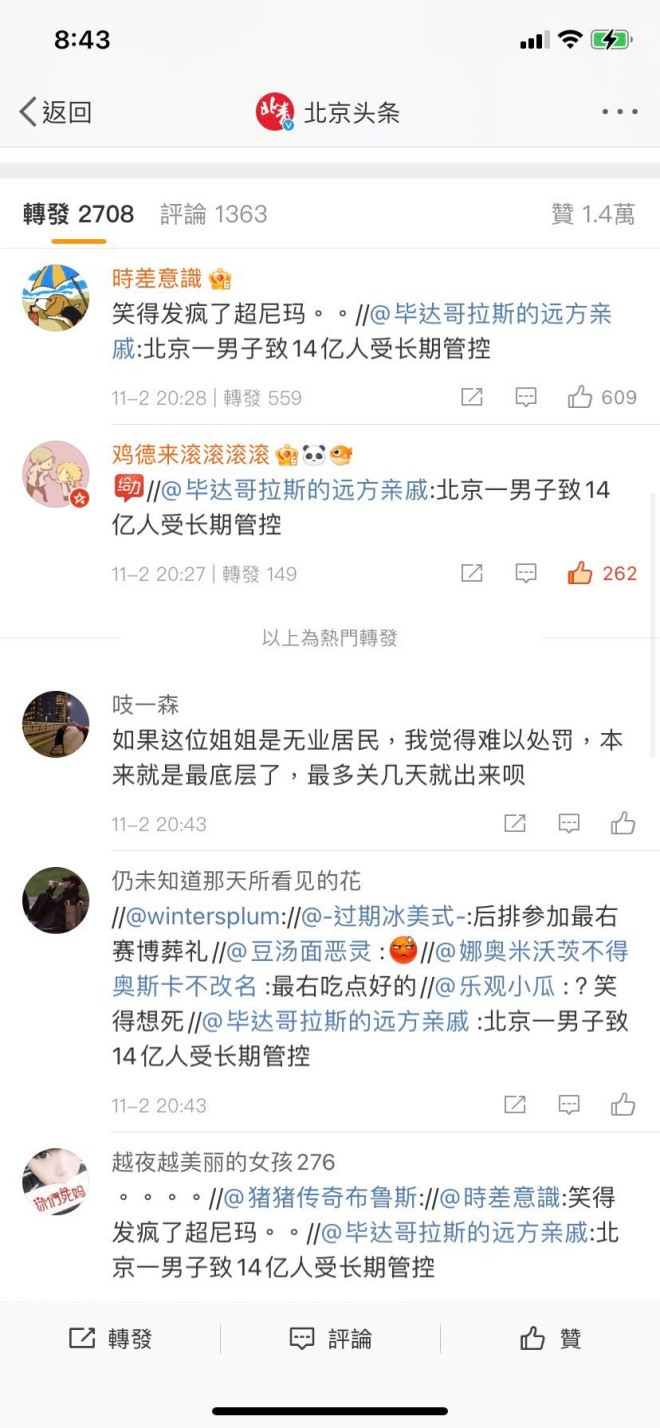The height and width of the screenshot is (1428, 660).
Task: Comment on 吱一森's repost
Action: 569,824
